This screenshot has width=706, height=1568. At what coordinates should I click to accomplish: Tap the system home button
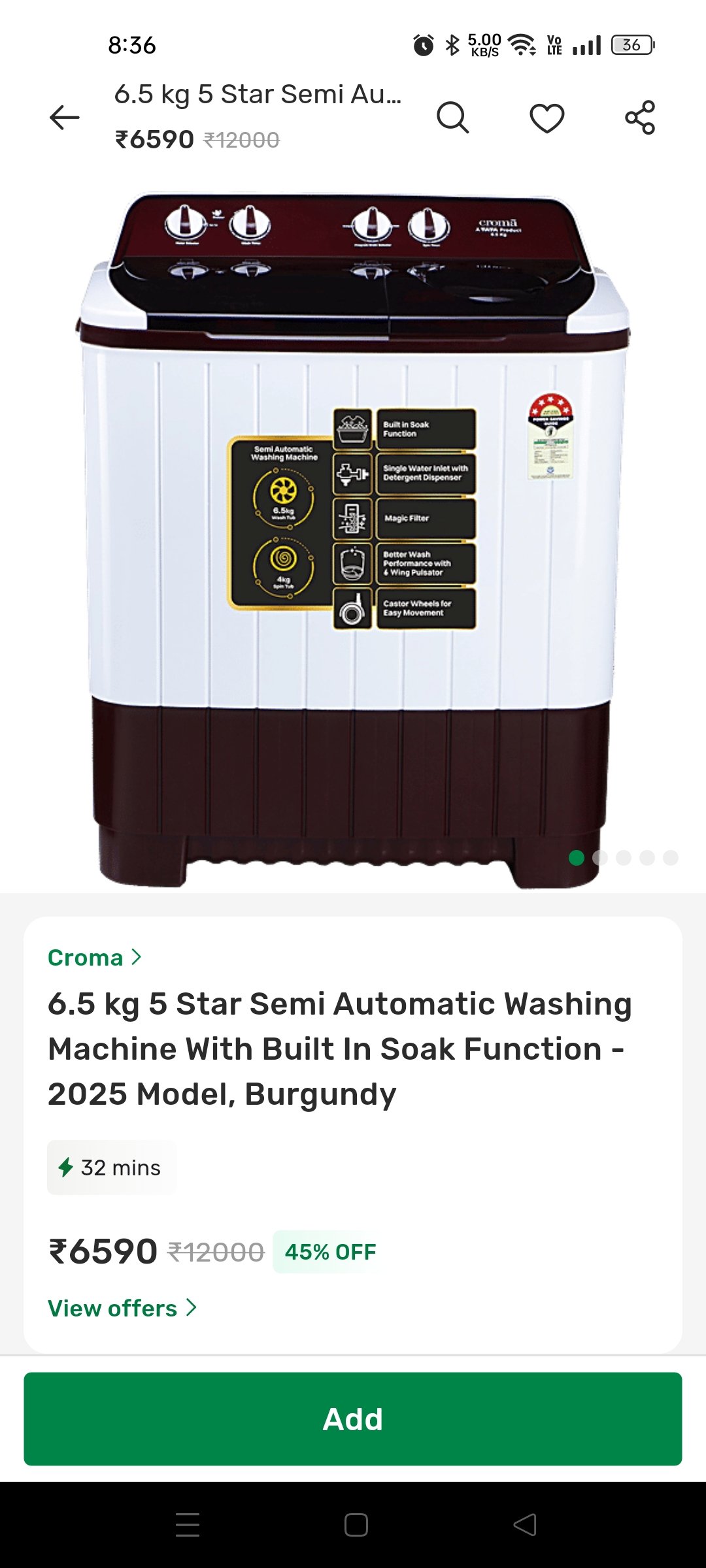[356, 1525]
